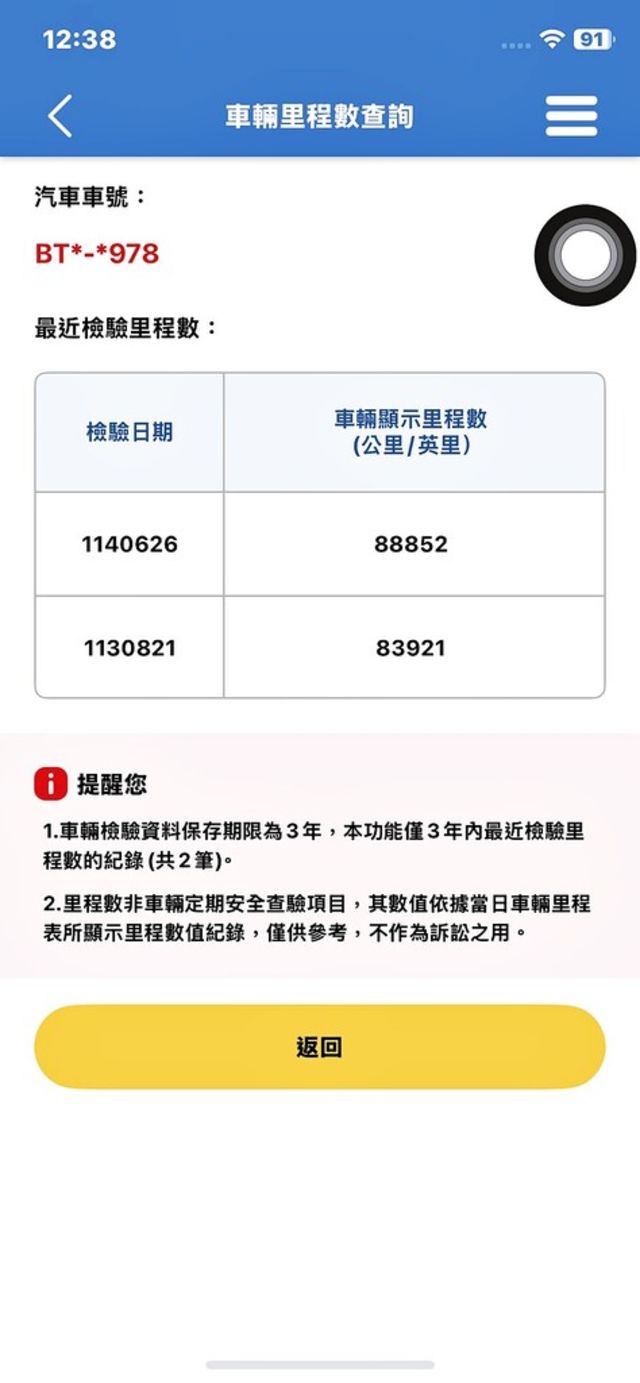
Task: Tap the floating tire icon
Action: click(585, 256)
